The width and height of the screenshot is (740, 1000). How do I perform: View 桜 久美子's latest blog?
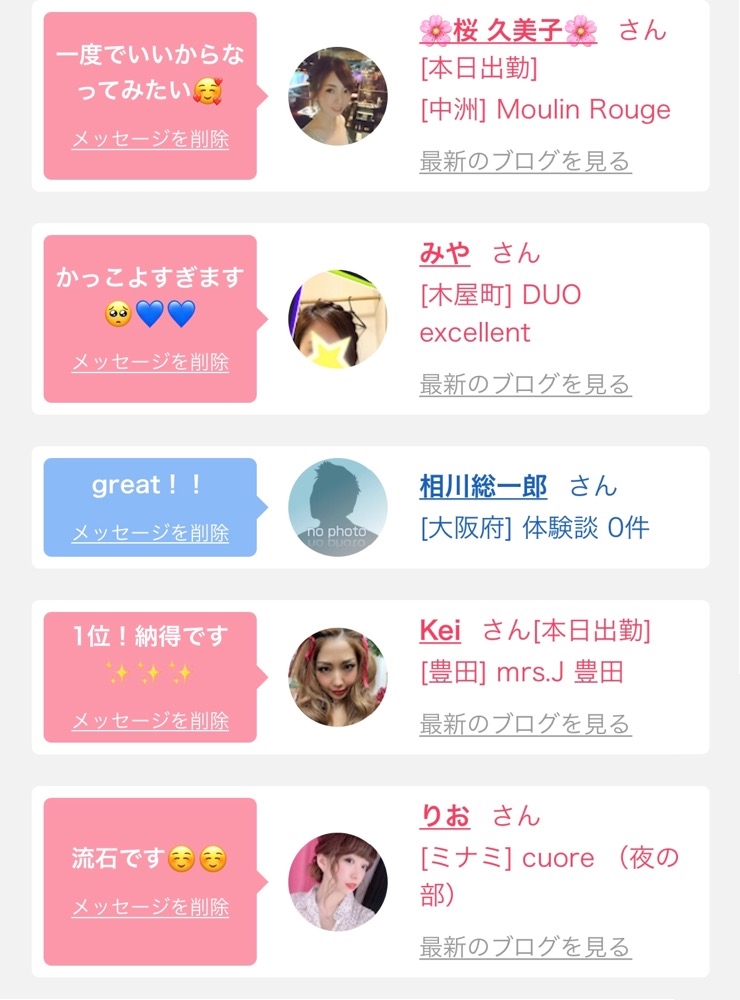click(x=525, y=161)
